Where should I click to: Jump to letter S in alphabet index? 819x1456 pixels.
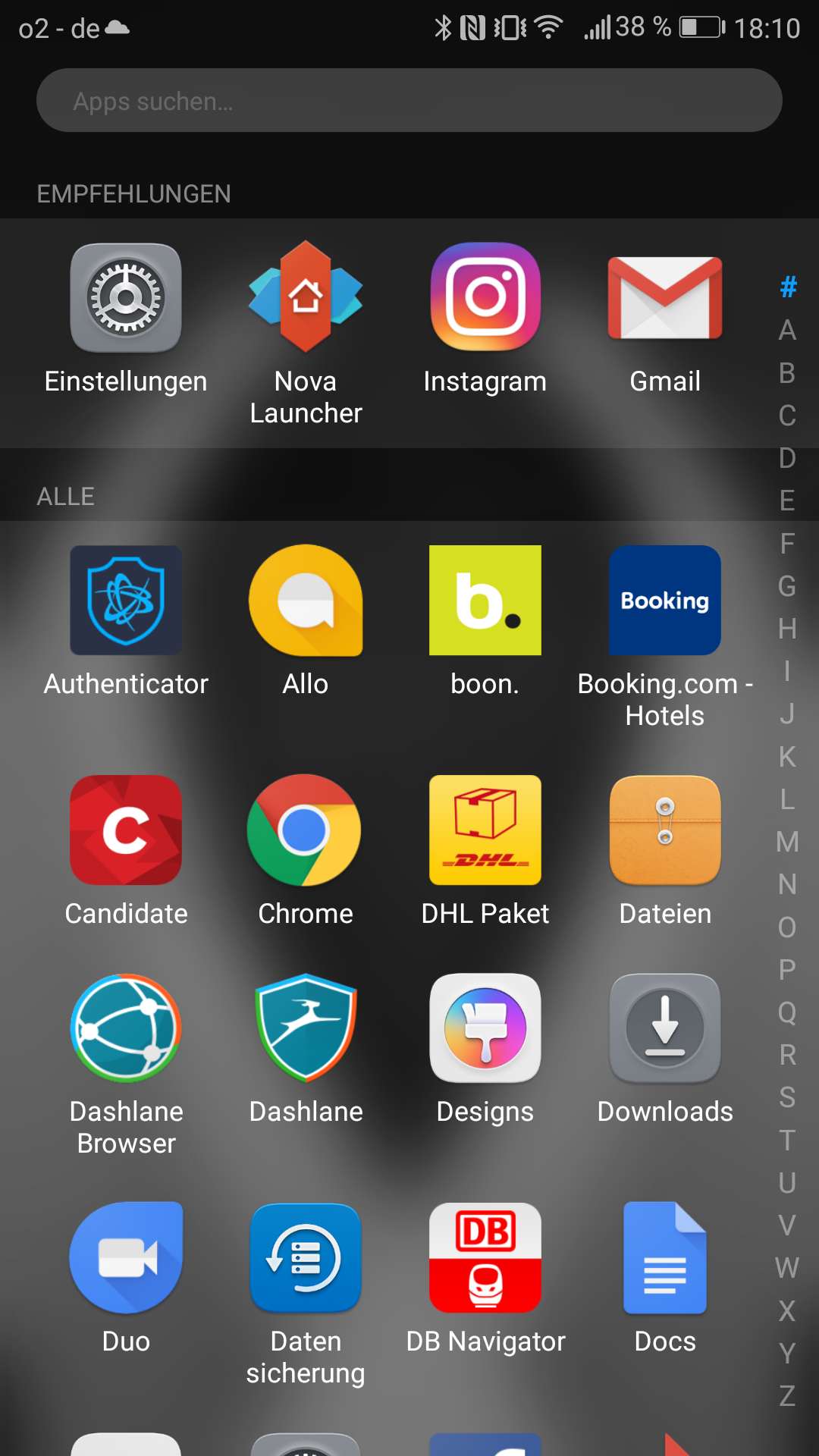click(787, 1097)
